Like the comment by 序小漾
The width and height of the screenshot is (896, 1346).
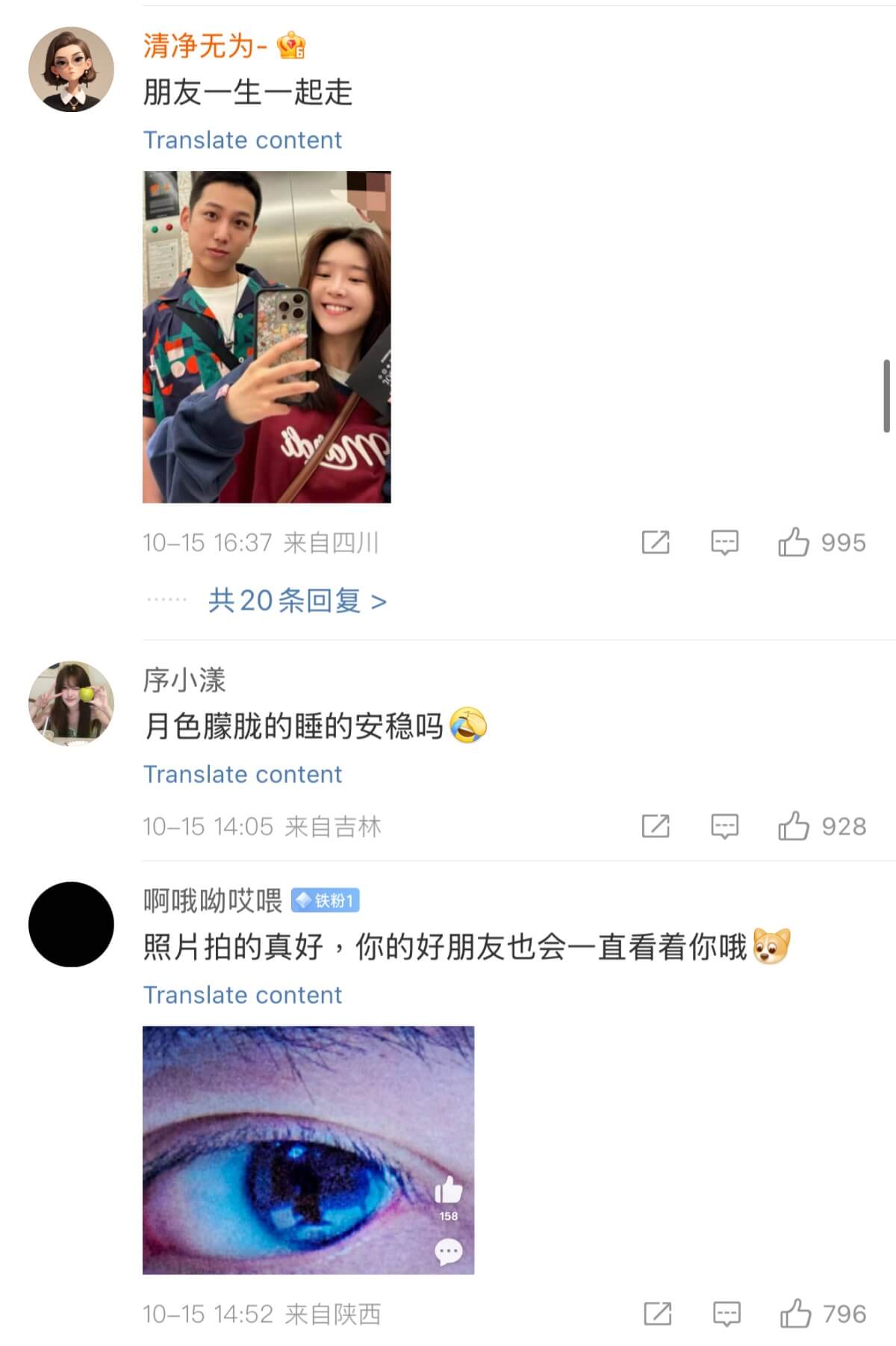tap(794, 826)
